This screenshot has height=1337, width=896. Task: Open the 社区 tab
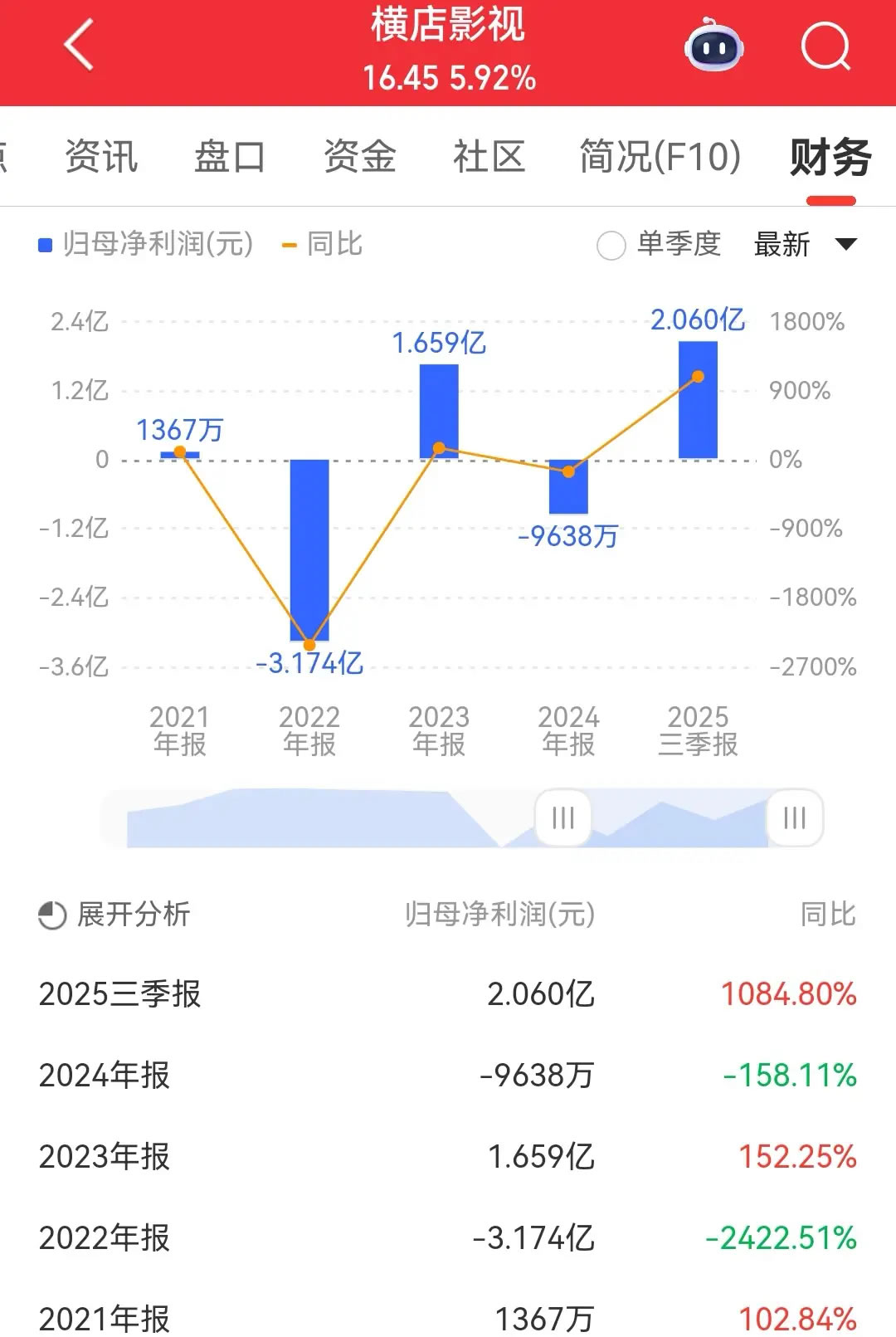pyautogui.click(x=489, y=156)
